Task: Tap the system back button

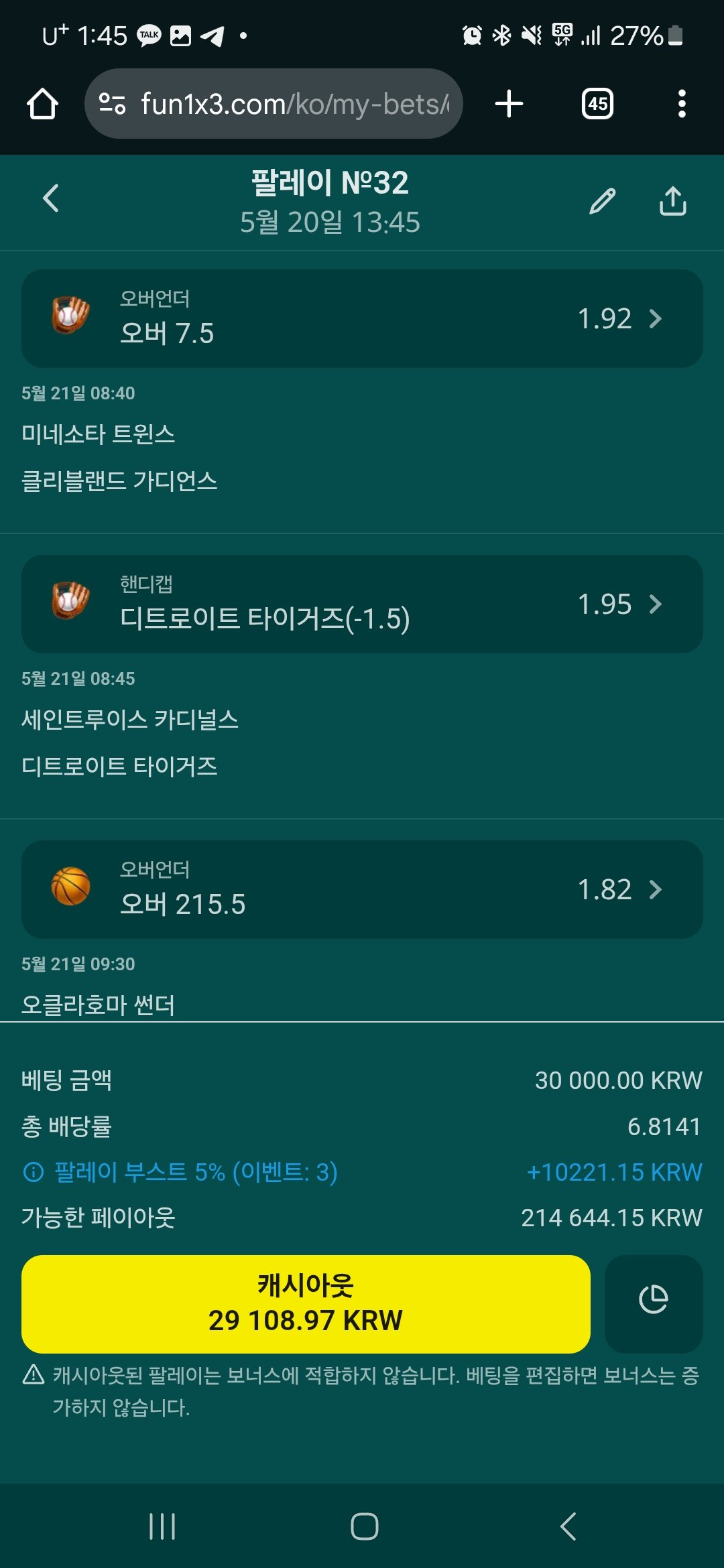Action: coord(568,1526)
